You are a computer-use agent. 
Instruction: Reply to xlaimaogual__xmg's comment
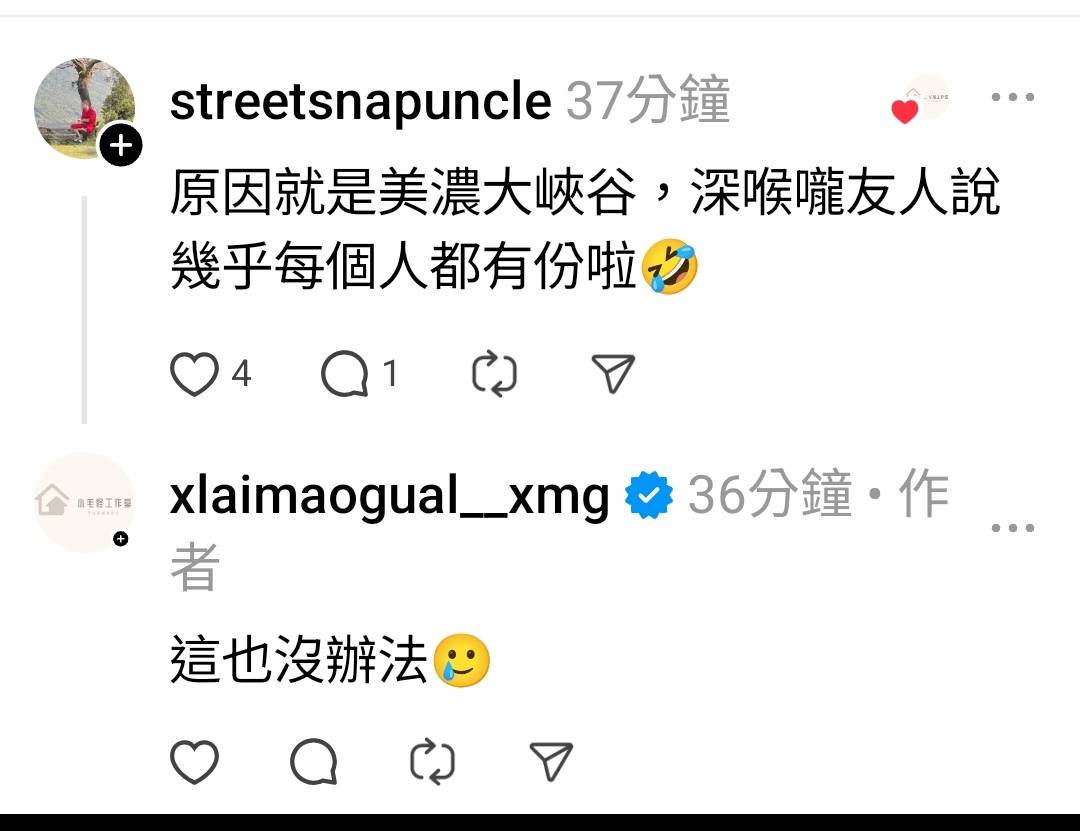click(x=314, y=763)
